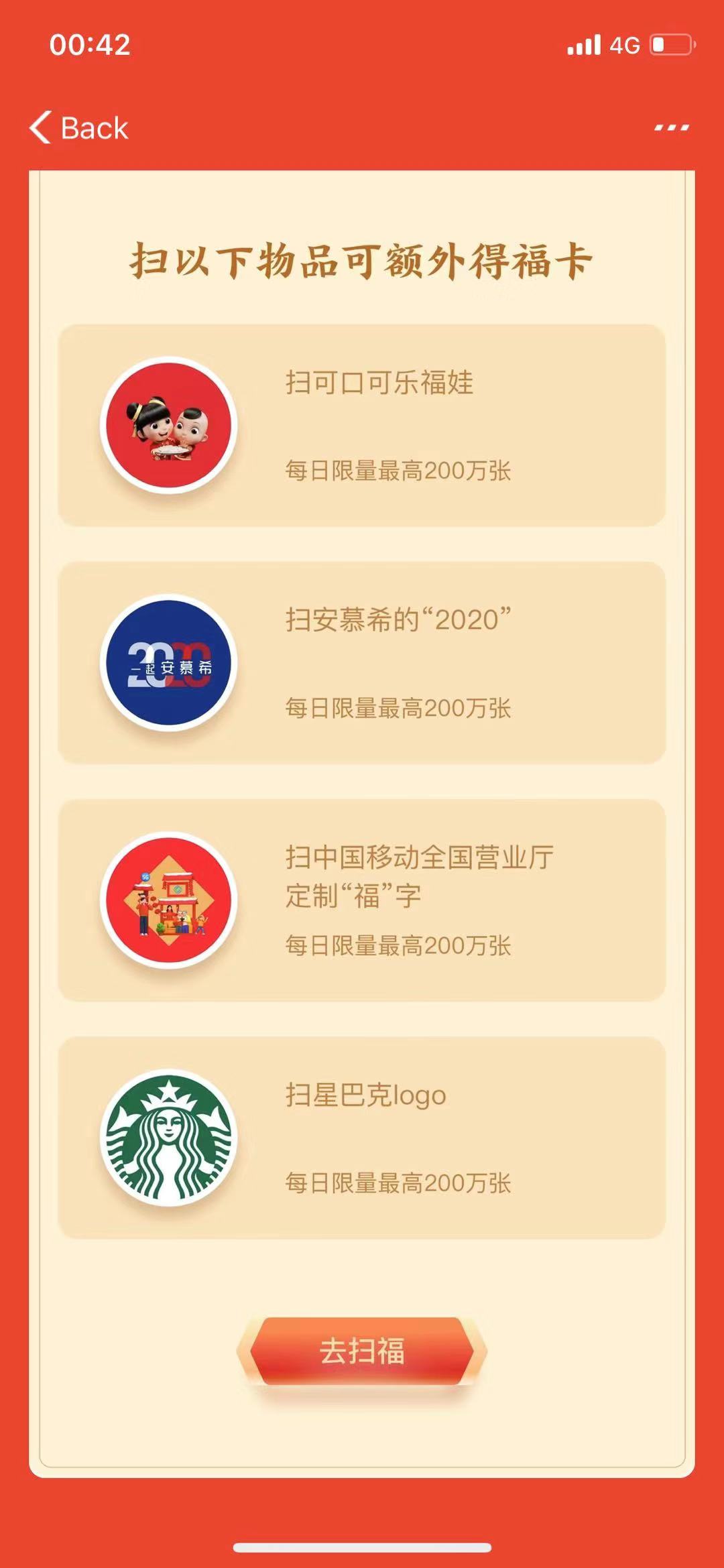This screenshot has height=1568, width=724.
Task: Open the three-dot overflow menu
Action: 671,127
